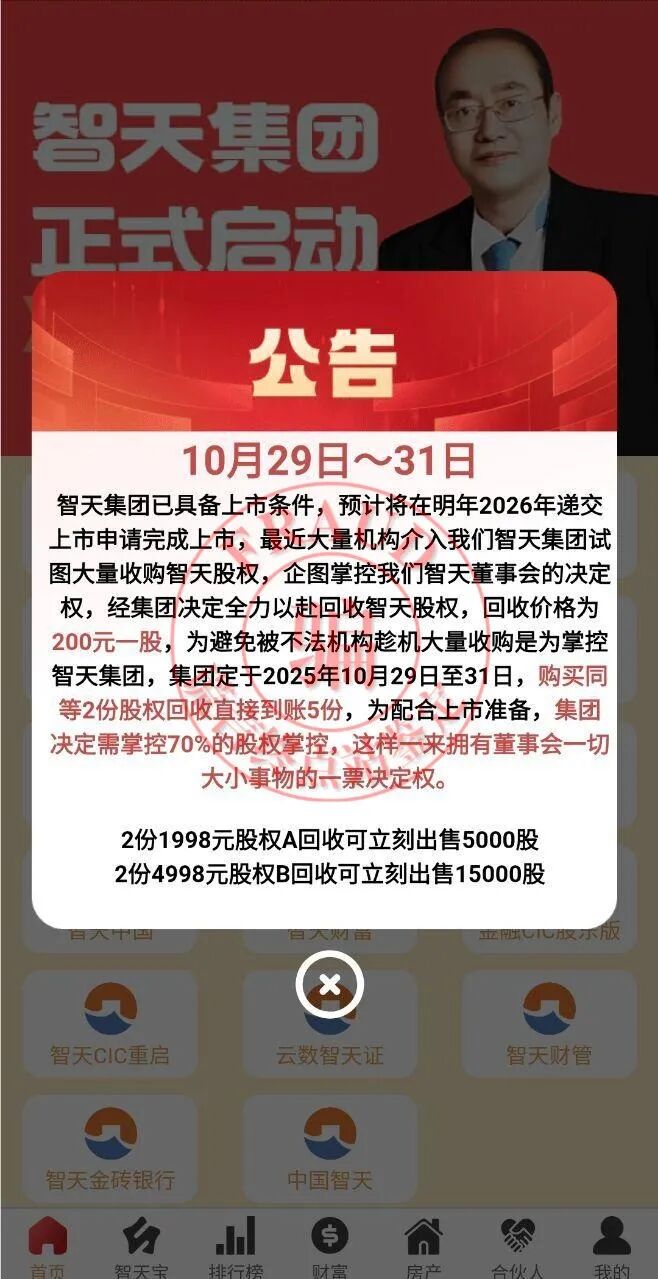Image resolution: width=658 pixels, height=1279 pixels.
Task: Go to the 排行榜 tab
Action: pyautogui.click(x=235, y=1246)
